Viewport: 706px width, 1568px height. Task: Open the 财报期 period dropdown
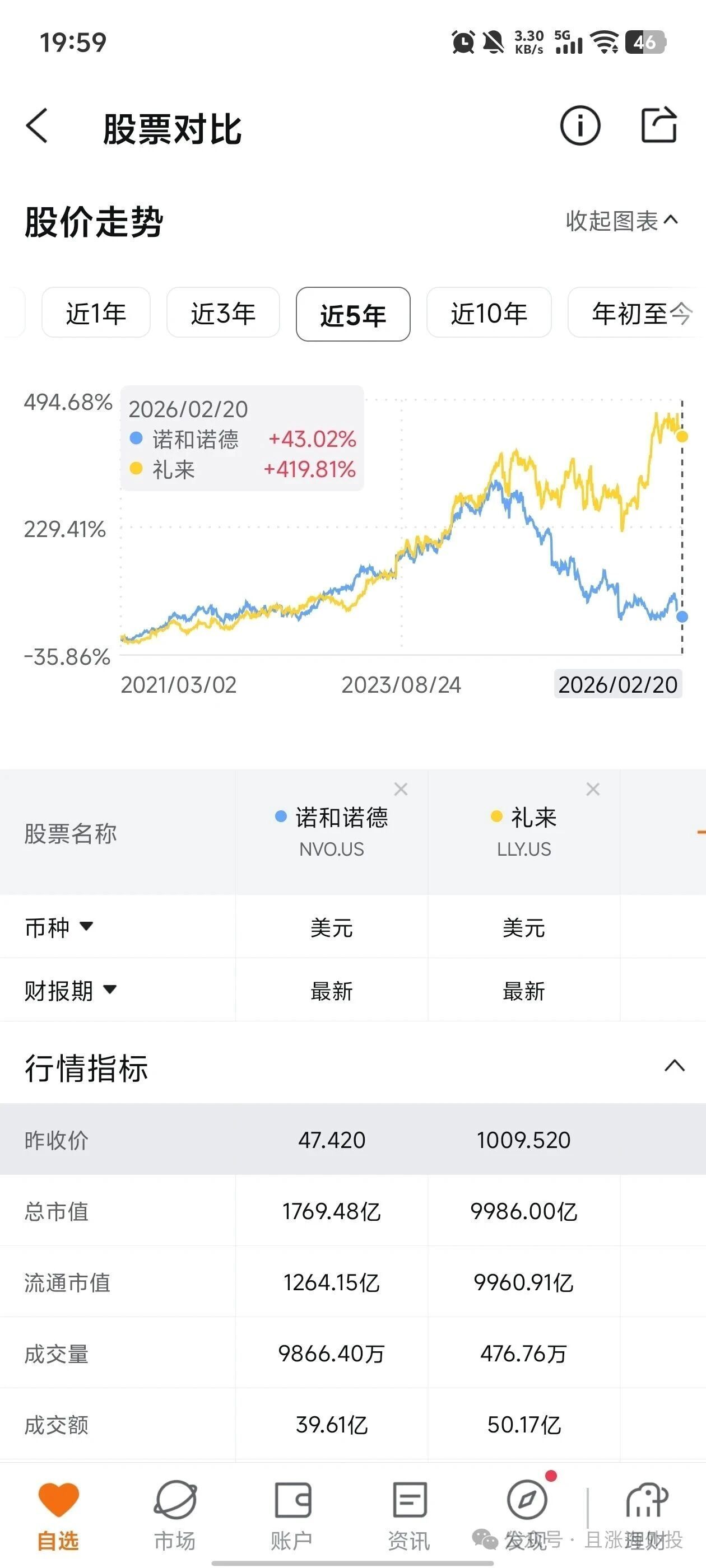70,990
